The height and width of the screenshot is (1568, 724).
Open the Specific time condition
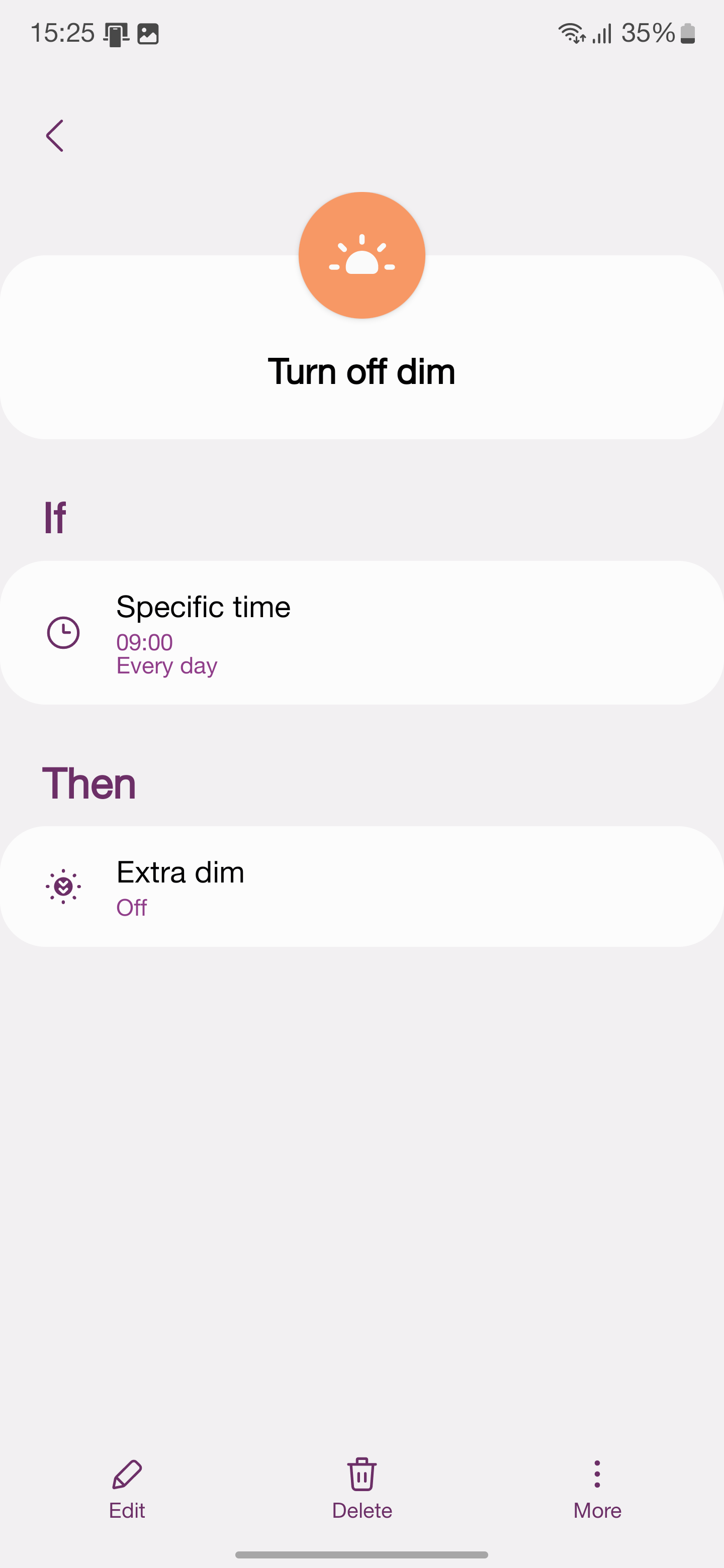click(x=361, y=632)
